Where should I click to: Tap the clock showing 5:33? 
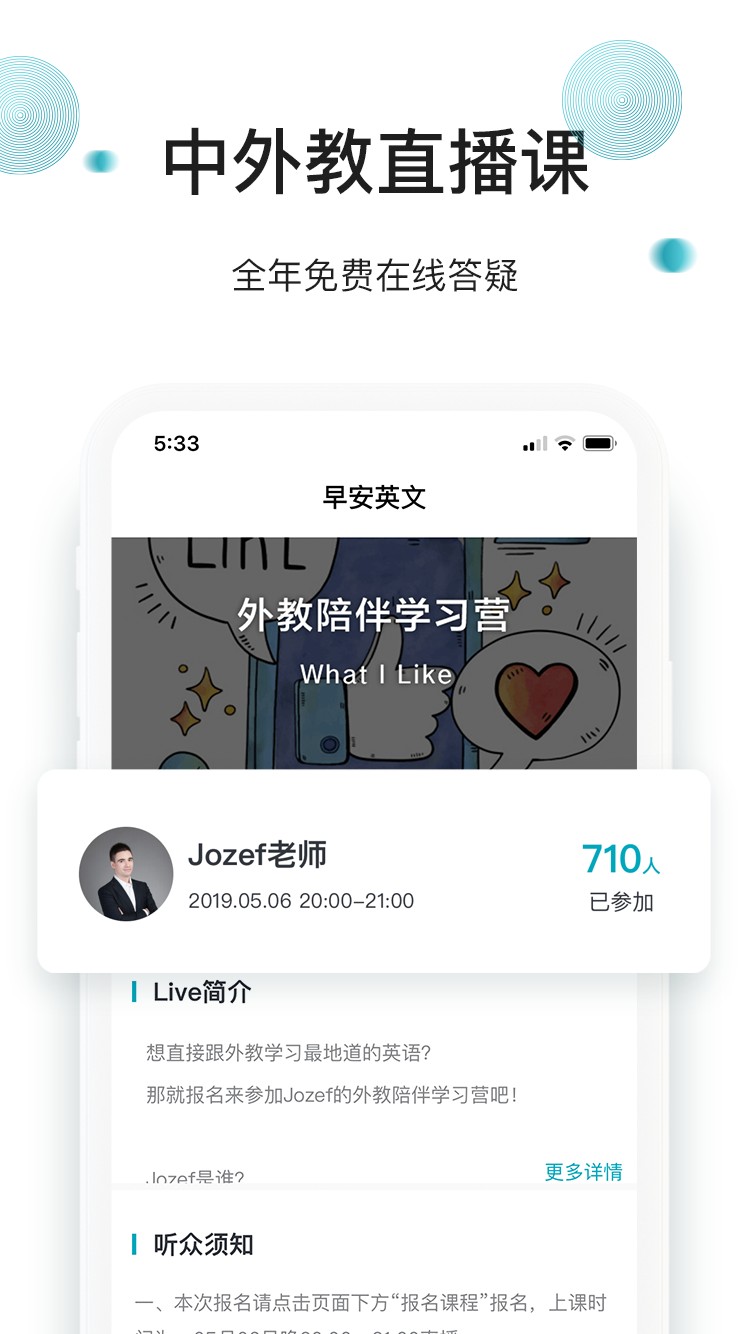pyautogui.click(x=178, y=442)
